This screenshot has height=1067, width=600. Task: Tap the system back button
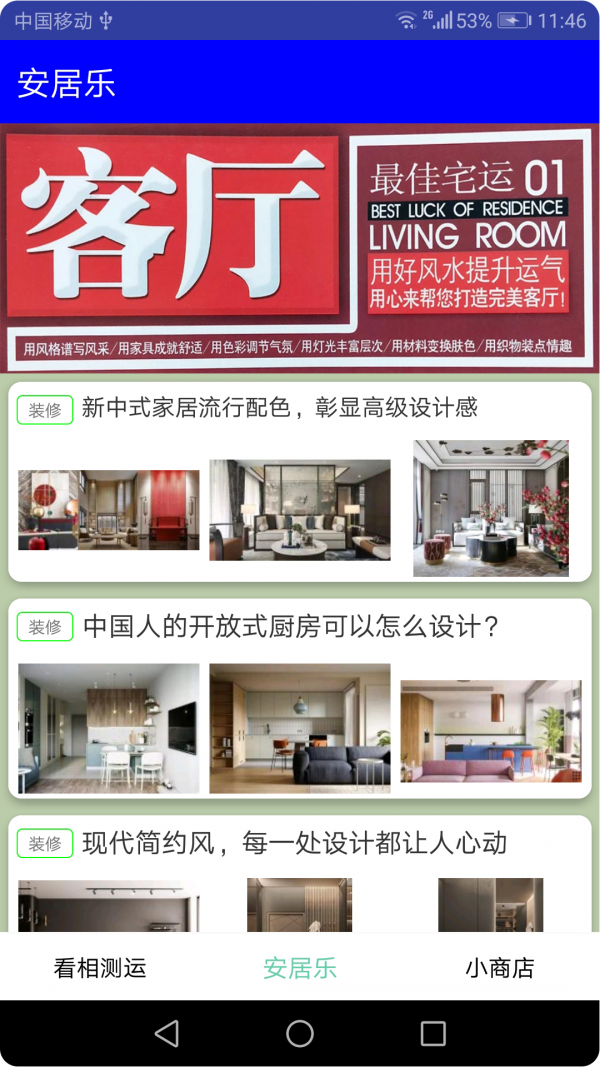pyautogui.click(x=167, y=1033)
